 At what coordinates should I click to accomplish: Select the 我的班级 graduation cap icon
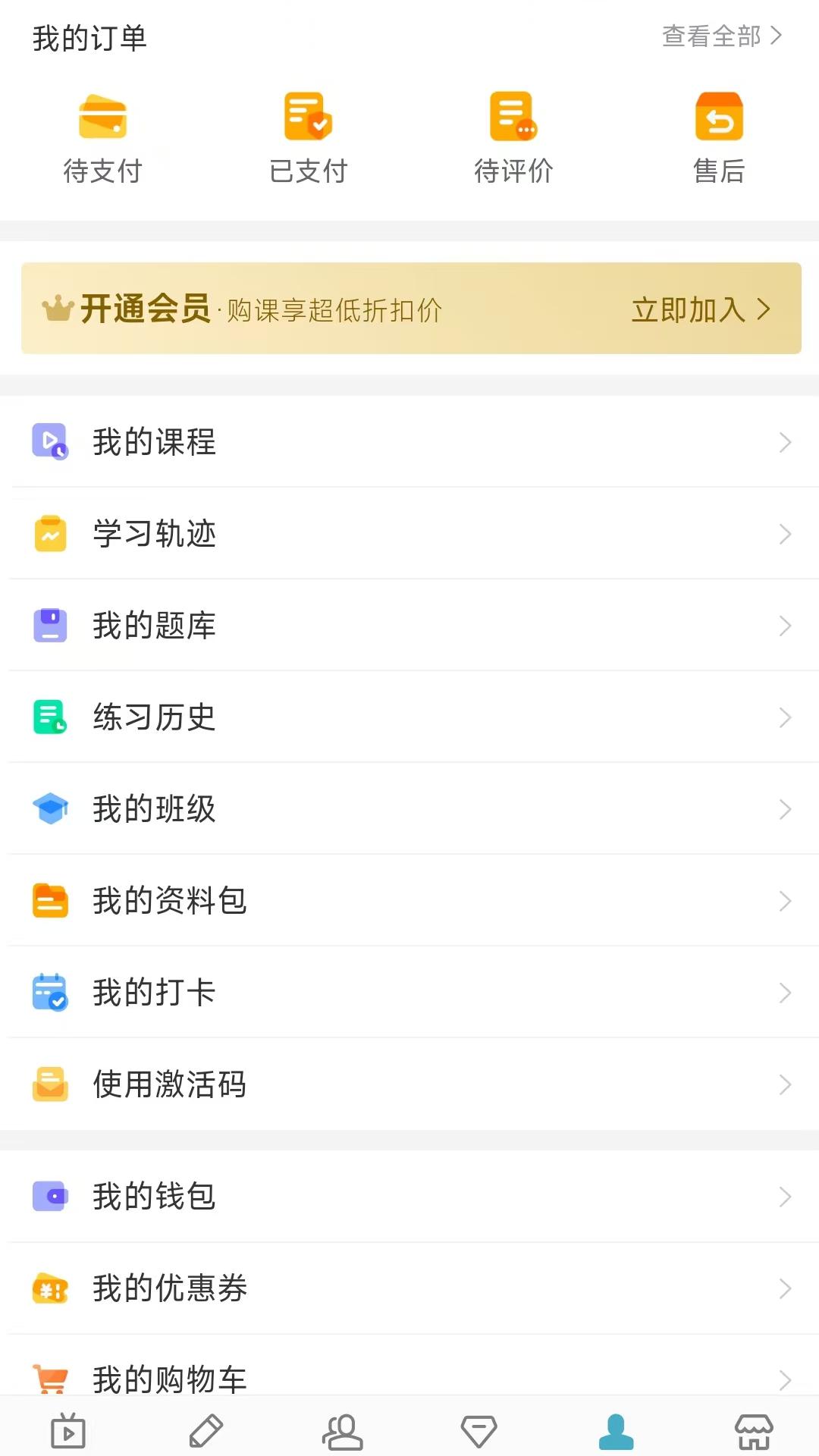click(x=49, y=809)
